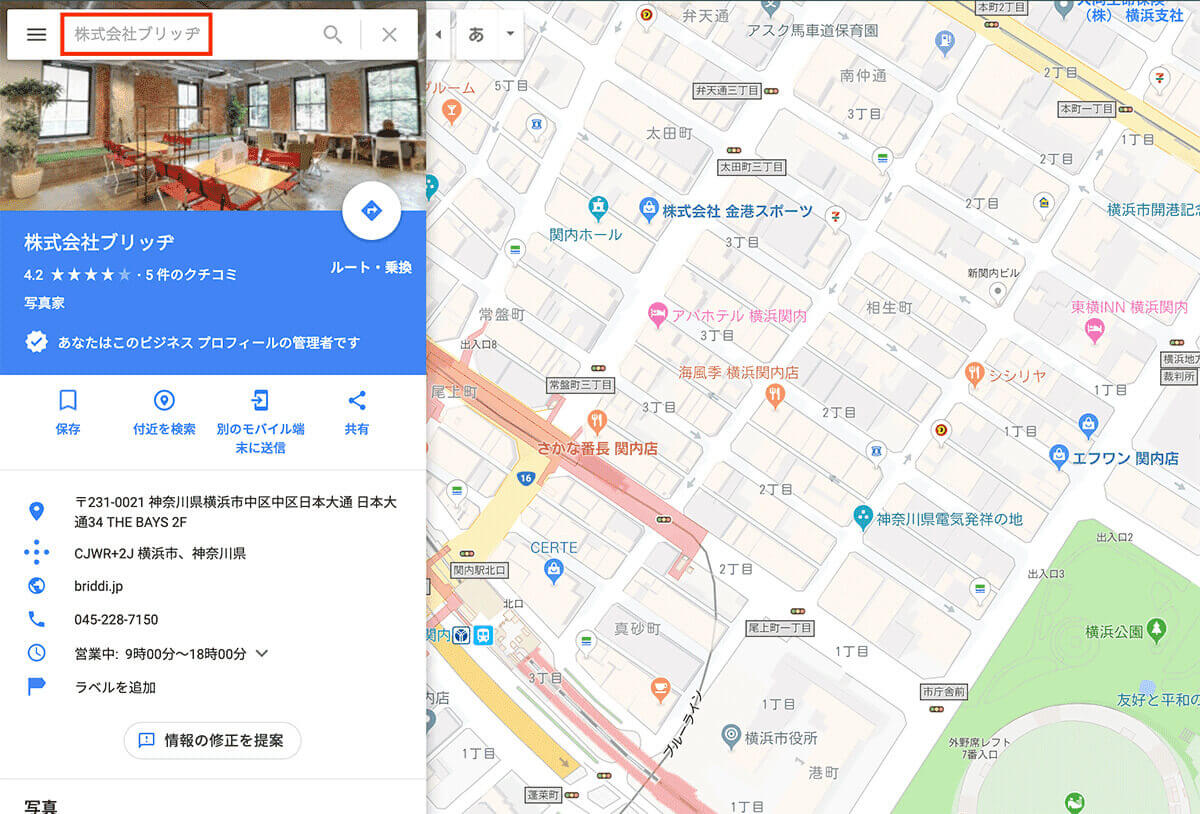Tap 情報の修正を提案 button
This screenshot has height=814, width=1200.
212,740
